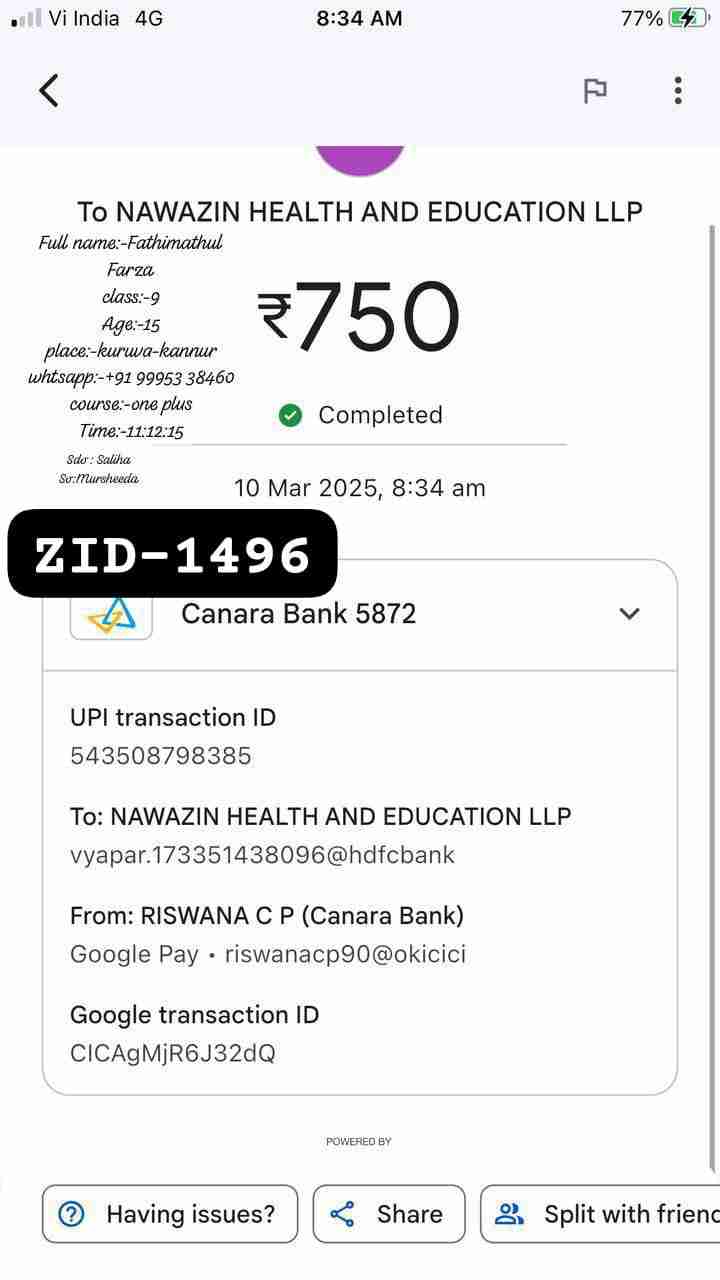Tap the Having issues? button
Viewport: 720px width, 1280px height.
(170, 1214)
